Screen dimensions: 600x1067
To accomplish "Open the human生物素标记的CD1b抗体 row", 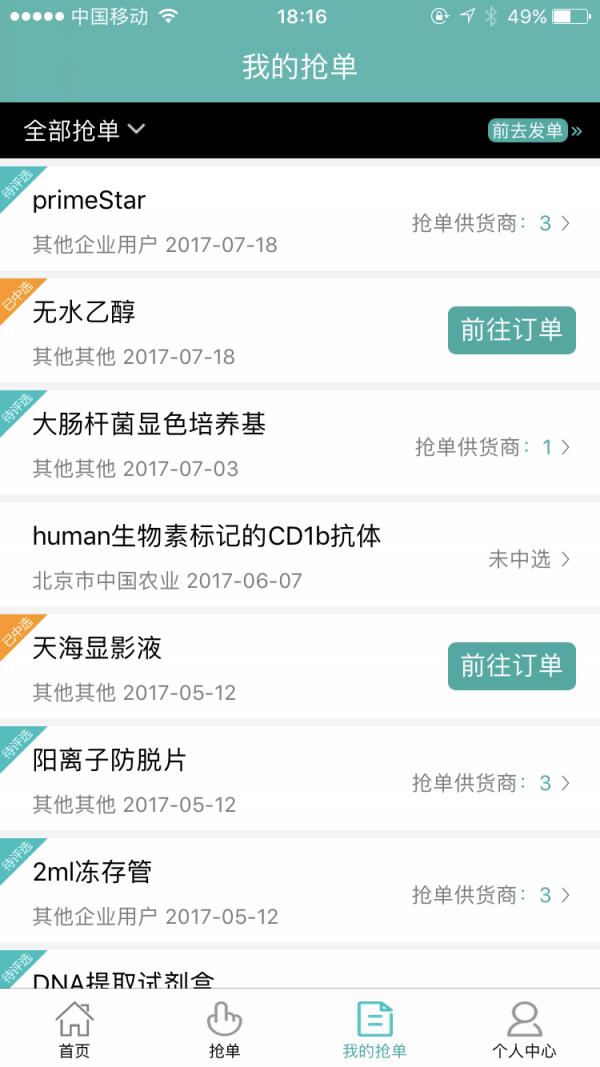I will 300,555.
